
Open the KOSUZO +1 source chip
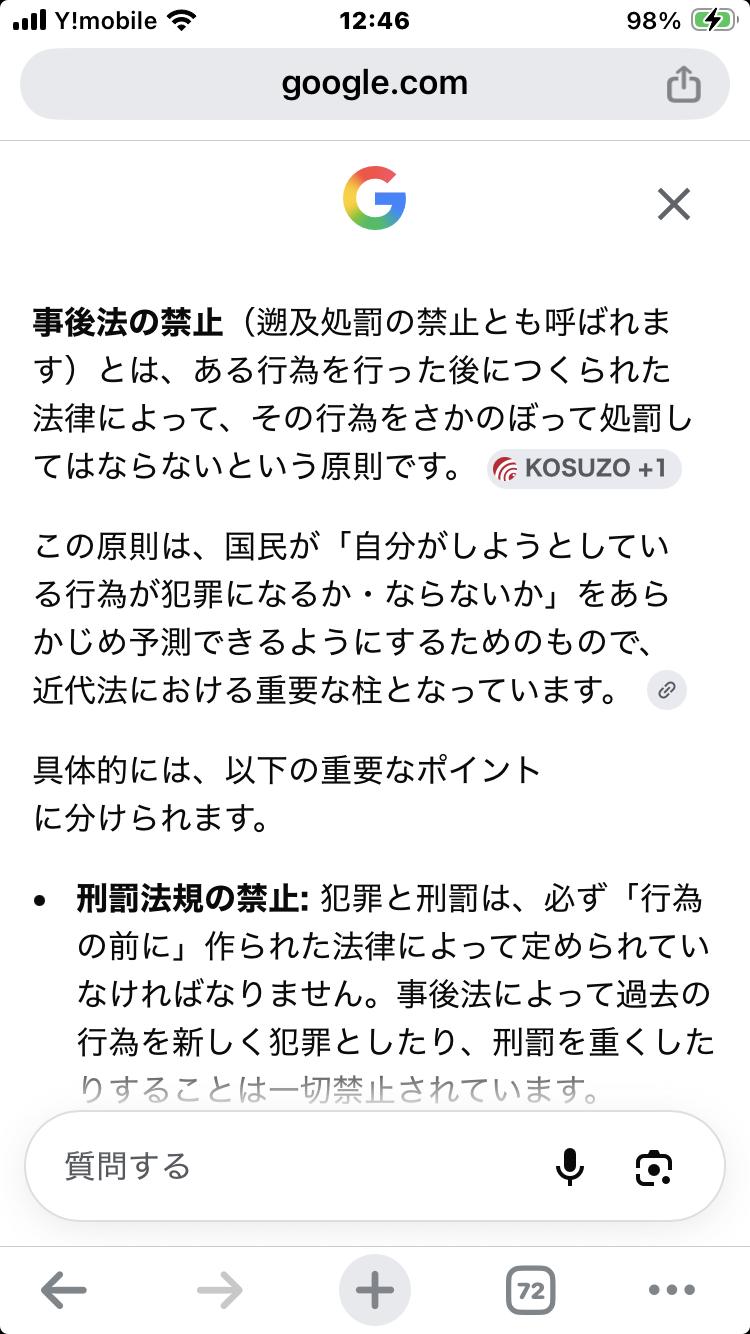tap(584, 468)
